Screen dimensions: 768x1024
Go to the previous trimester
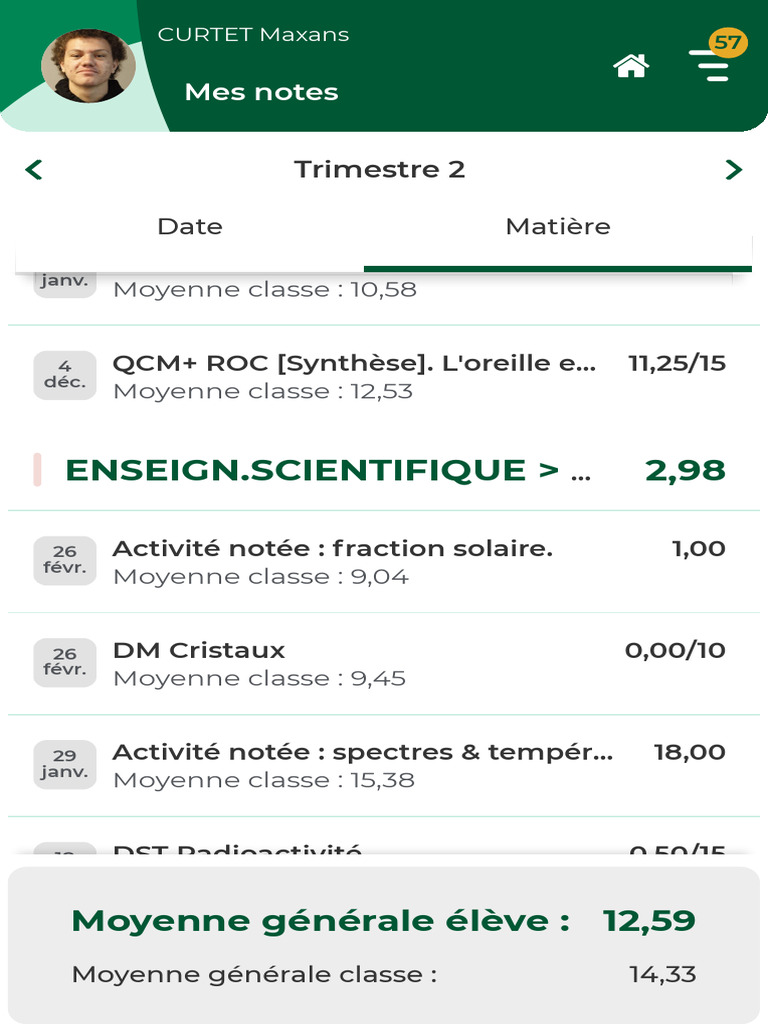tap(34, 170)
